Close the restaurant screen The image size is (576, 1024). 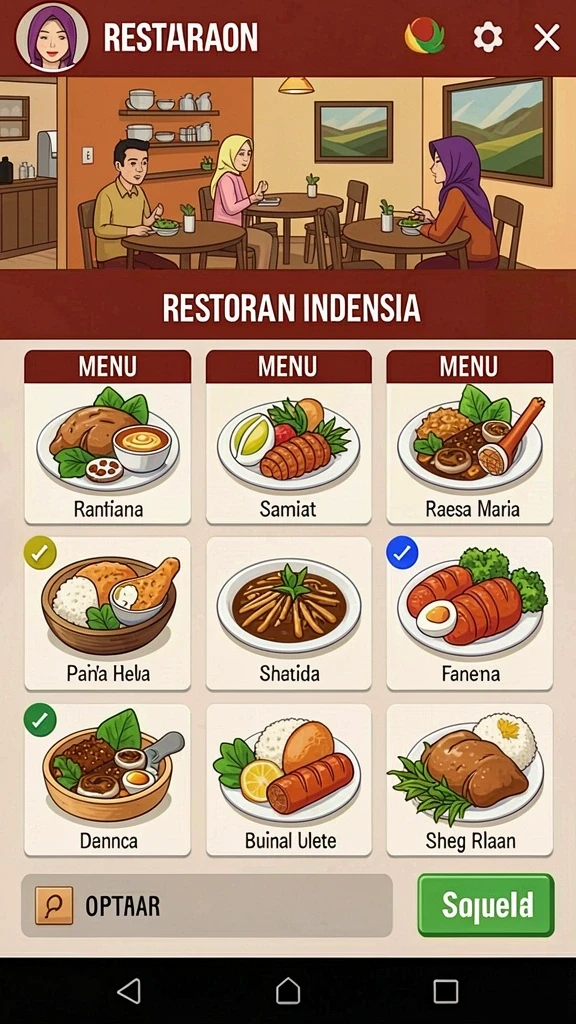[x=547, y=37]
